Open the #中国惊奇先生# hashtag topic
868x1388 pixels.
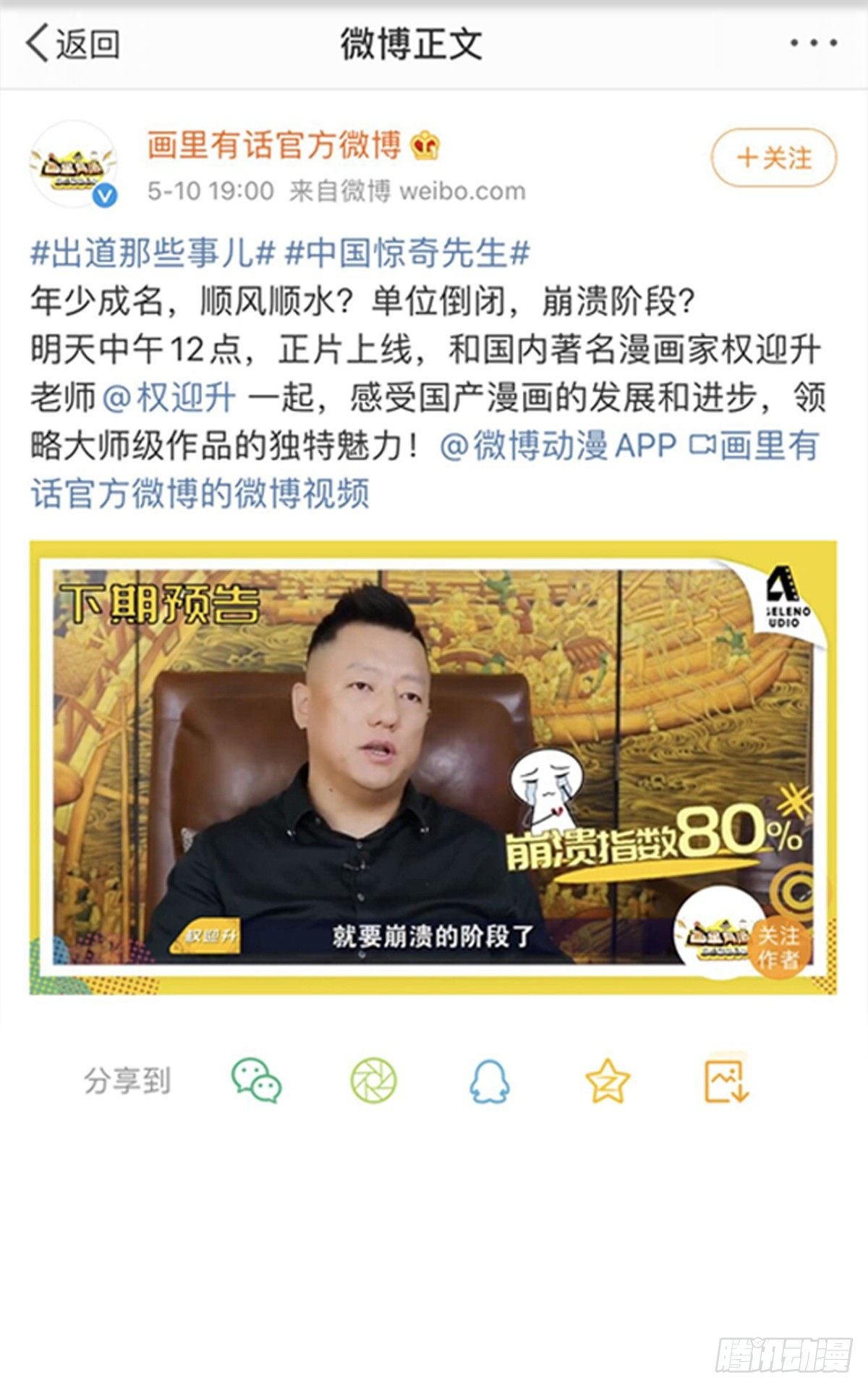tap(408, 253)
